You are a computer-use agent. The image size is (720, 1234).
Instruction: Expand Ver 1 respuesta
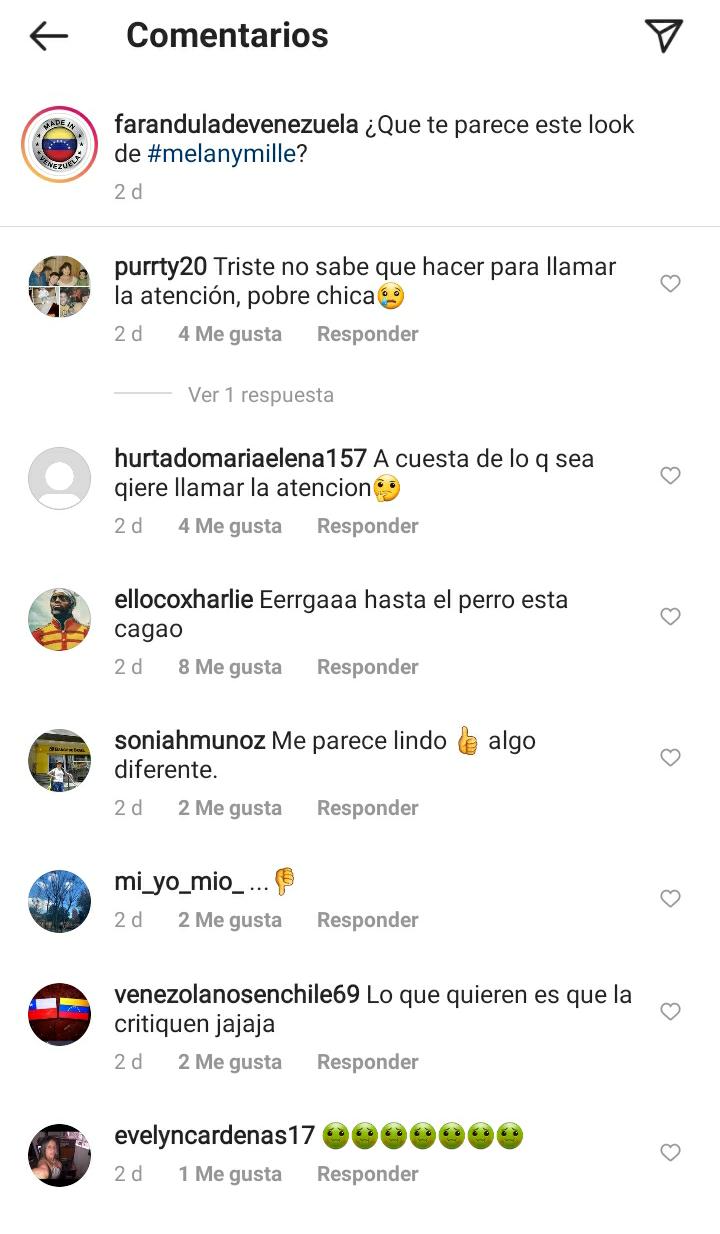coord(260,395)
